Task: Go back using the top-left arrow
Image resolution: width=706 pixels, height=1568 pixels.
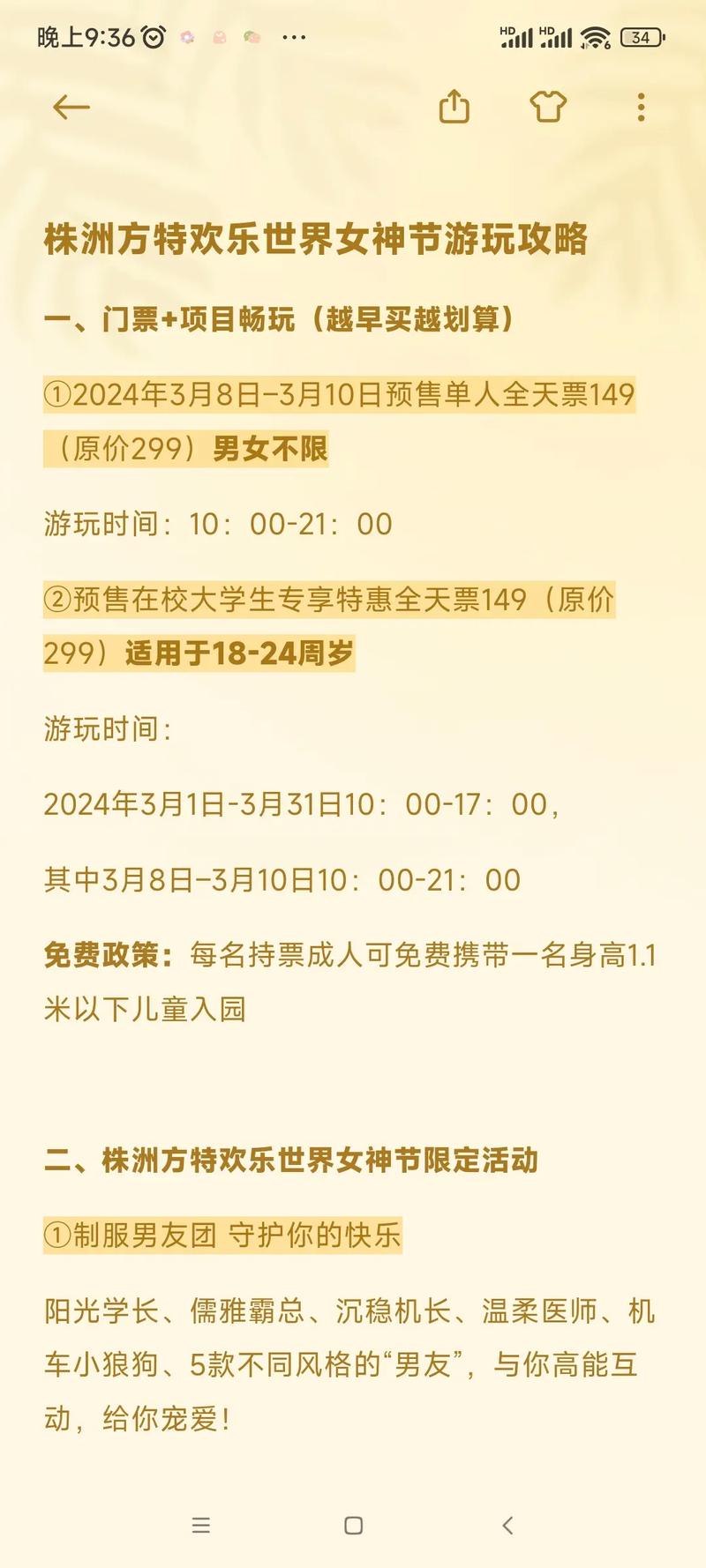Action: point(71,108)
